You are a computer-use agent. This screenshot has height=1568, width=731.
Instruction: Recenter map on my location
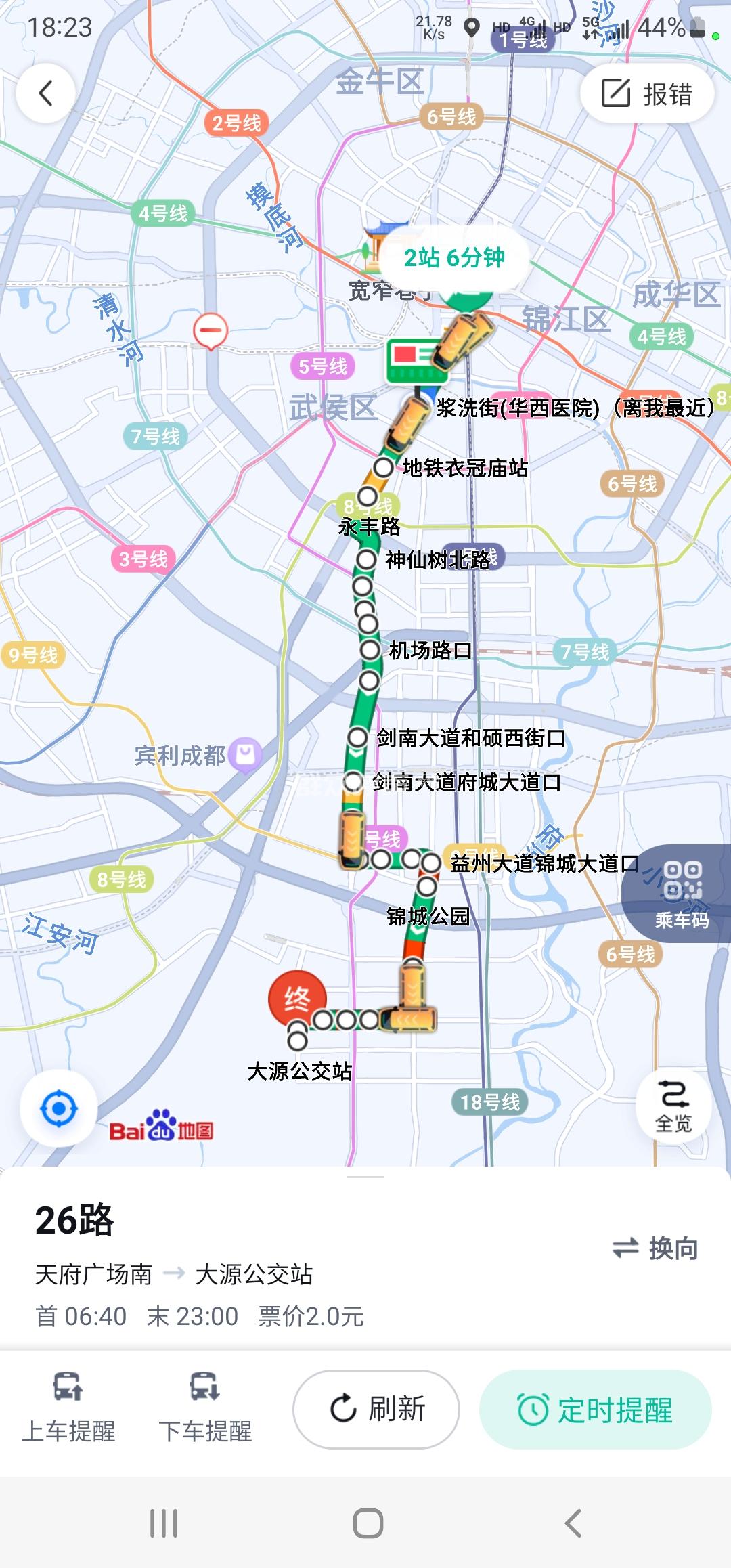(59, 1108)
